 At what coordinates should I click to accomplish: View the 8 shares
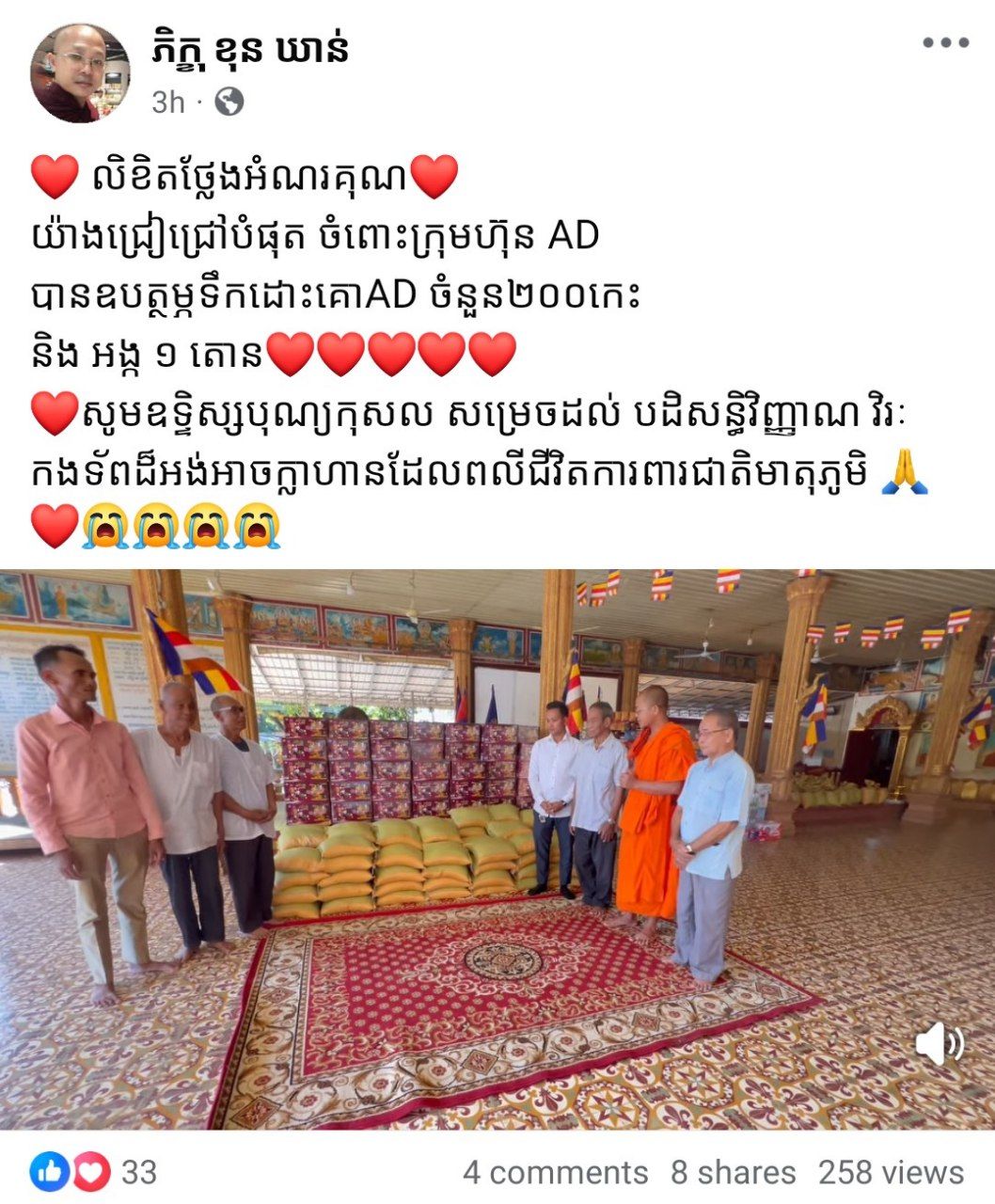click(733, 1173)
